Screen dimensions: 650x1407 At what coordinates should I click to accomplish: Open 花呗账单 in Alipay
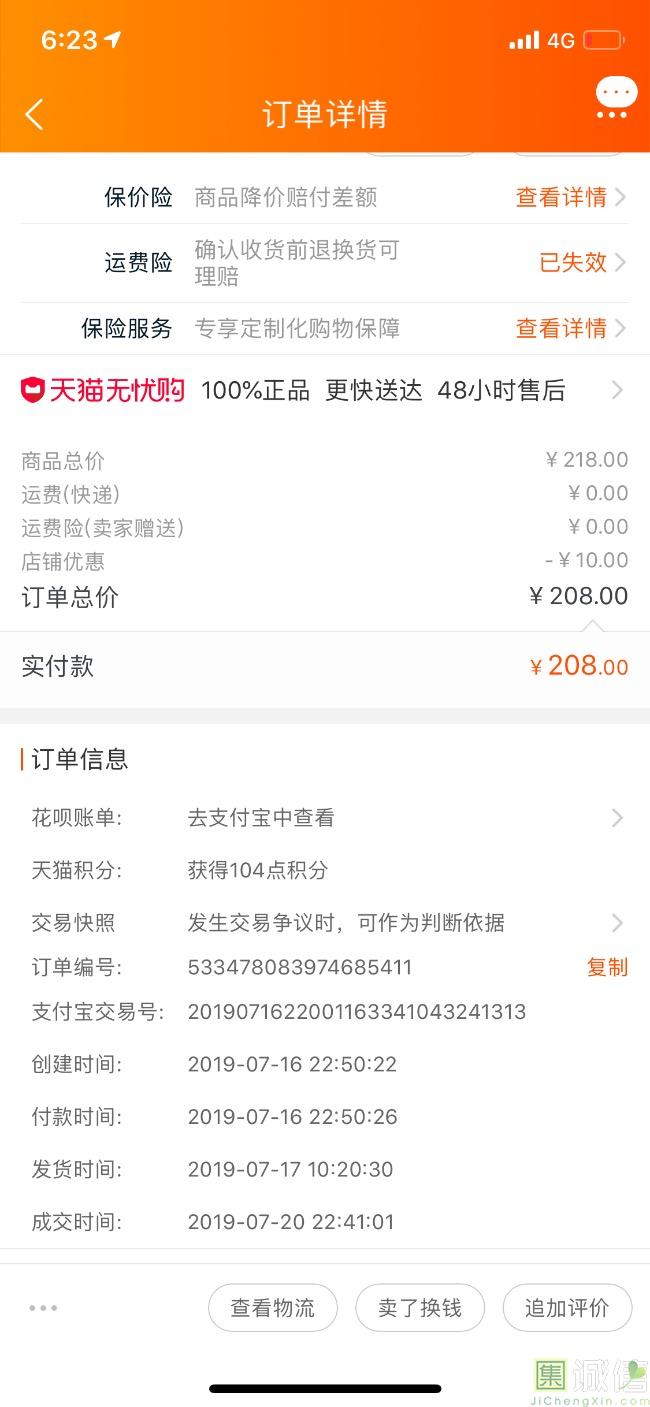pyautogui.click(x=325, y=818)
